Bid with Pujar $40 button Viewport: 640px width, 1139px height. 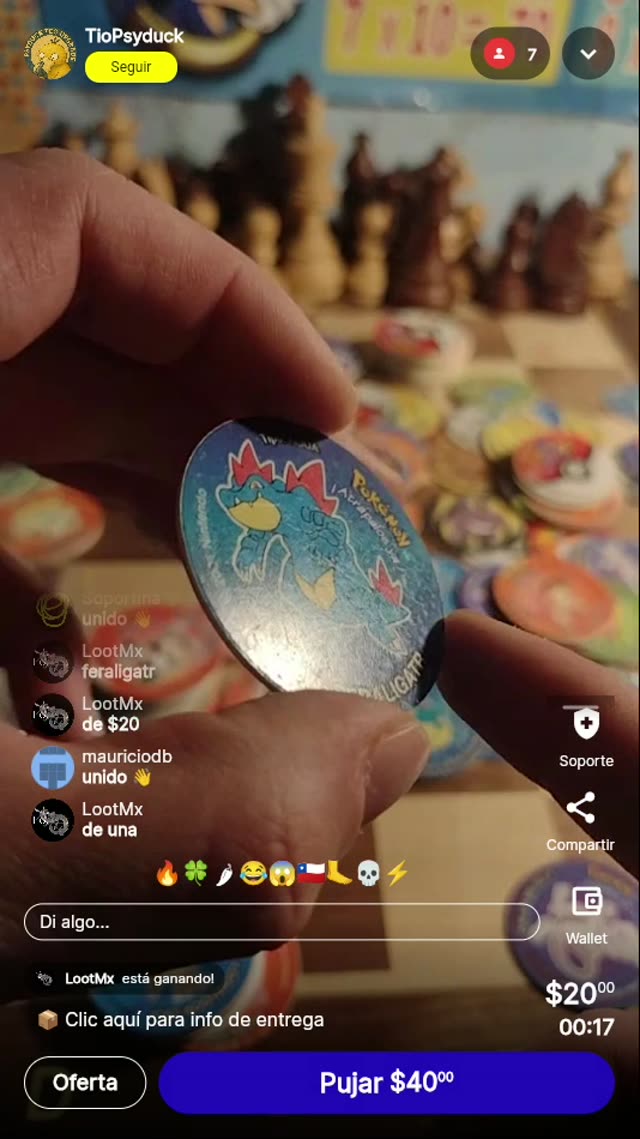(386, 1082)
